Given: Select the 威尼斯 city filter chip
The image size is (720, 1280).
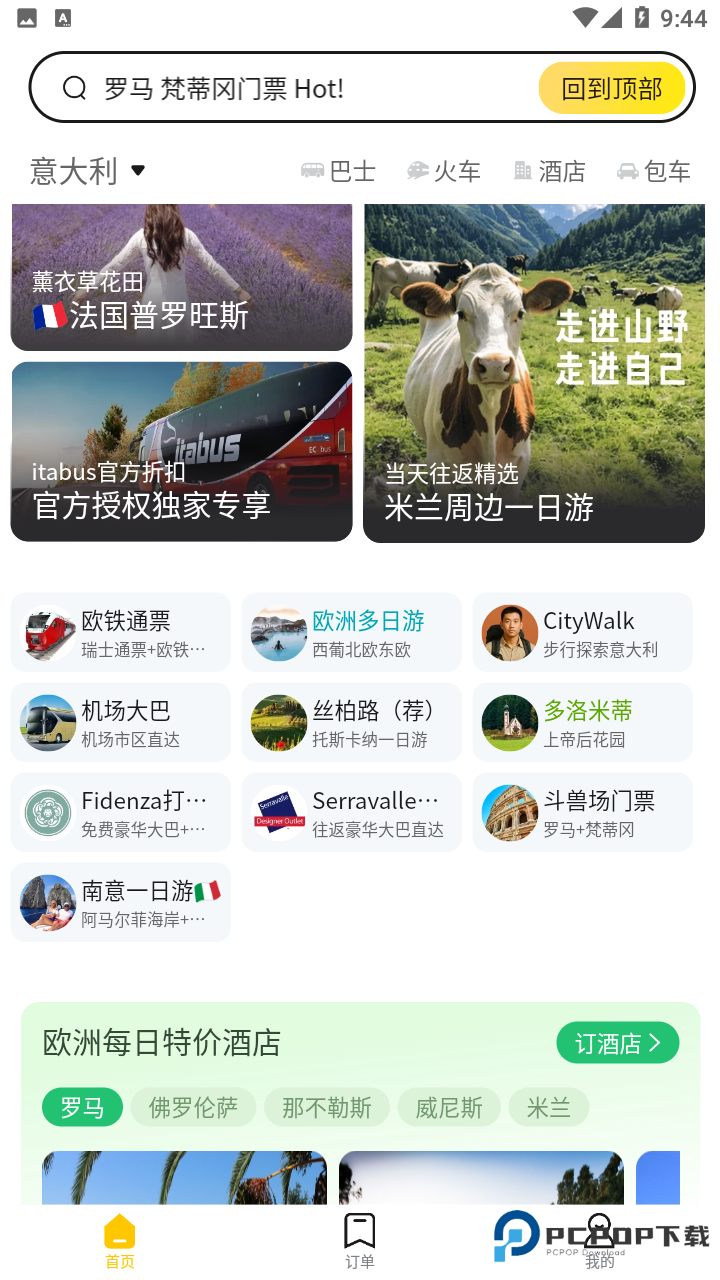Looking at the screenshot, I should click(448, 1107).
